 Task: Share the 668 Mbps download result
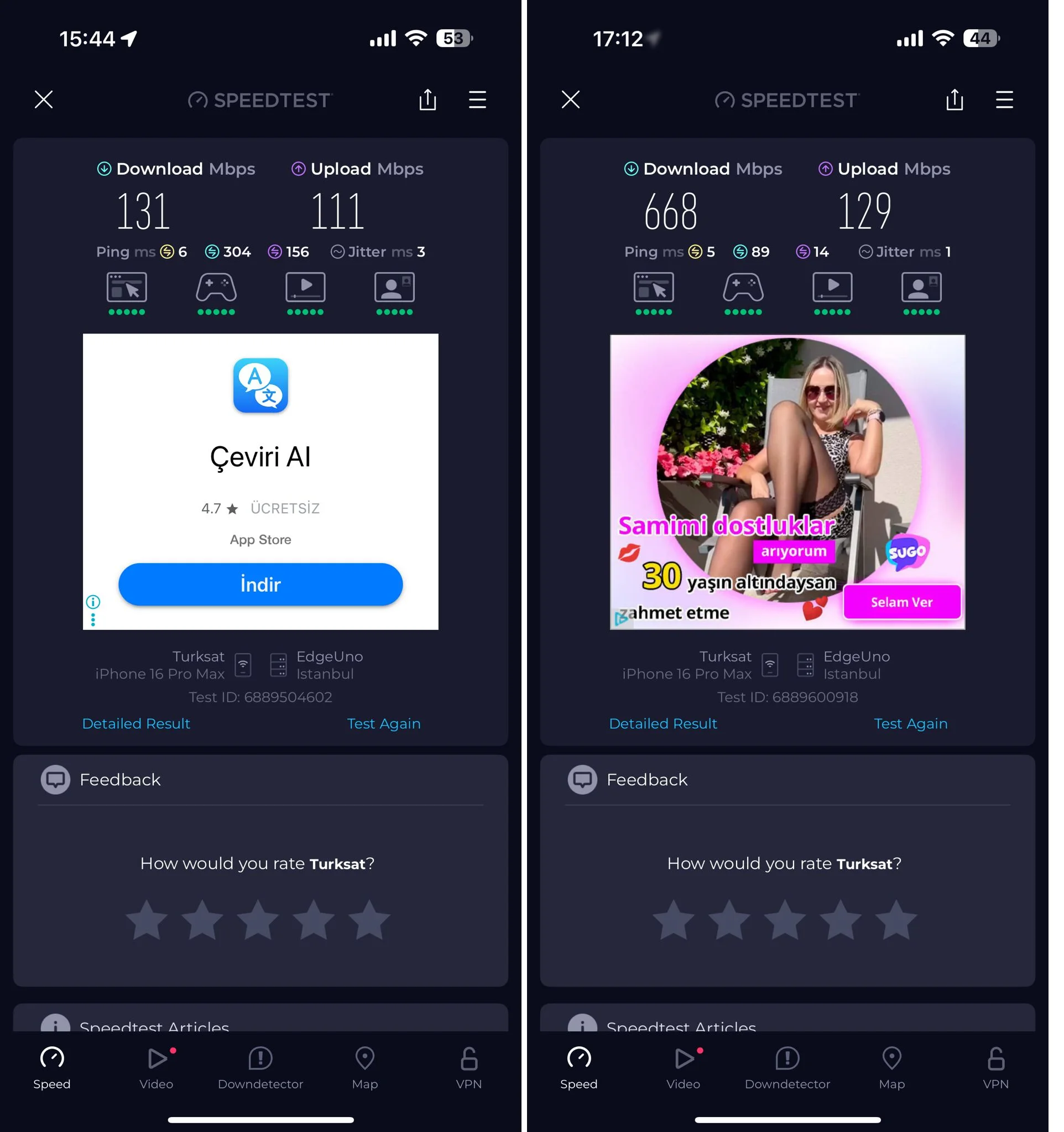point(954,100)
